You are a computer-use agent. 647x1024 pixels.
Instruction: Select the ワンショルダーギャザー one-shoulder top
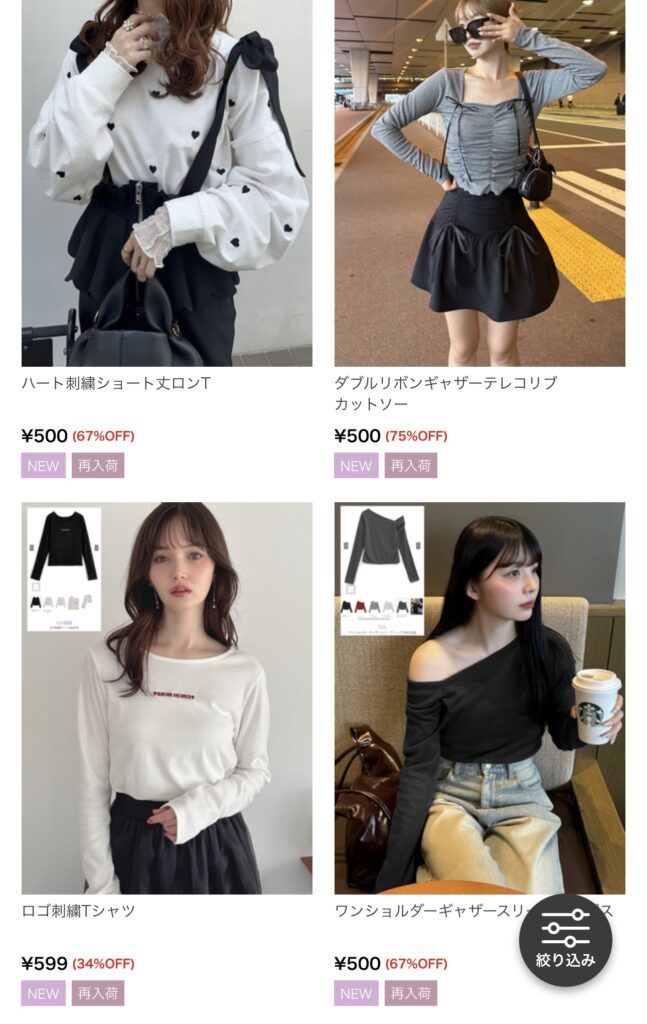coord(479,700)
